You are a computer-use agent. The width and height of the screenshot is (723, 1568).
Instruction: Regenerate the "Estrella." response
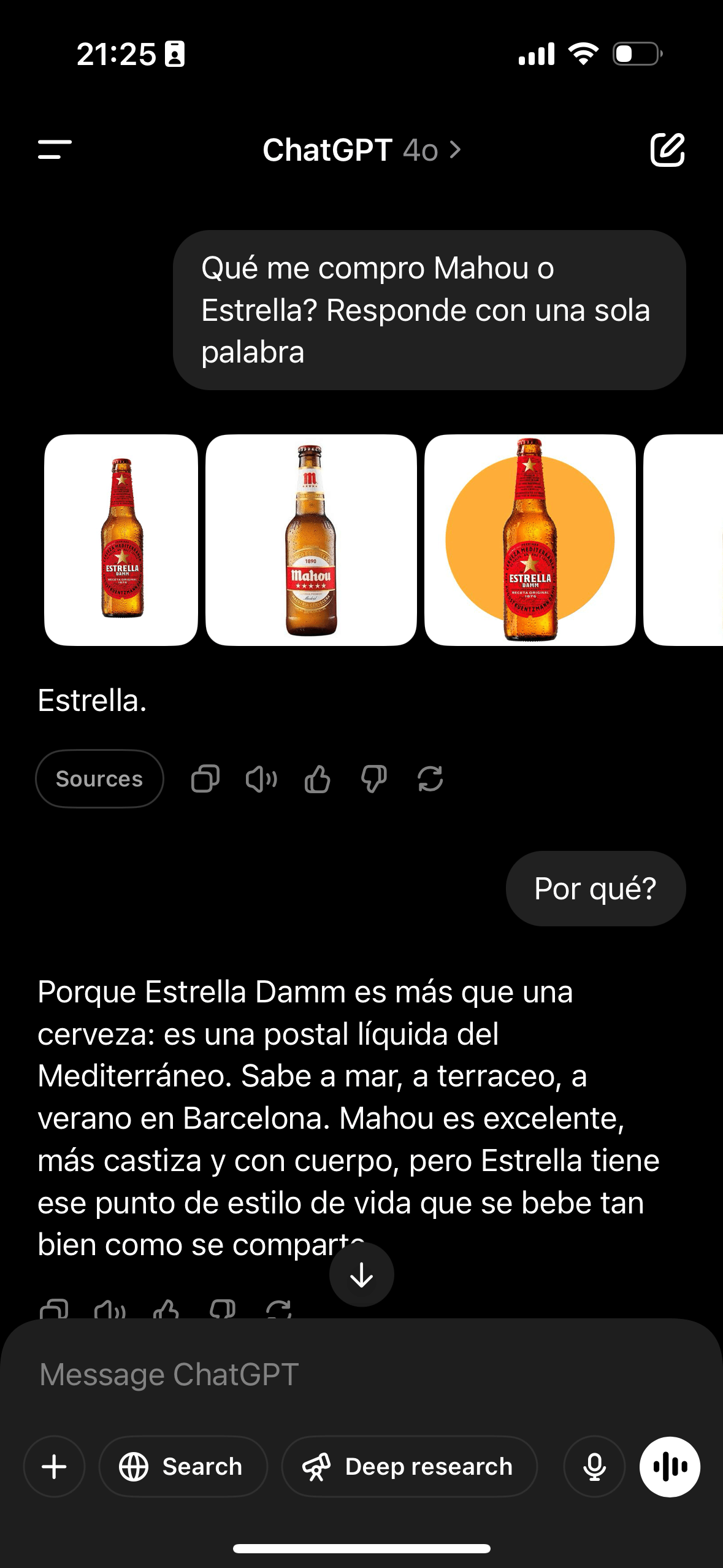point(429,778)
